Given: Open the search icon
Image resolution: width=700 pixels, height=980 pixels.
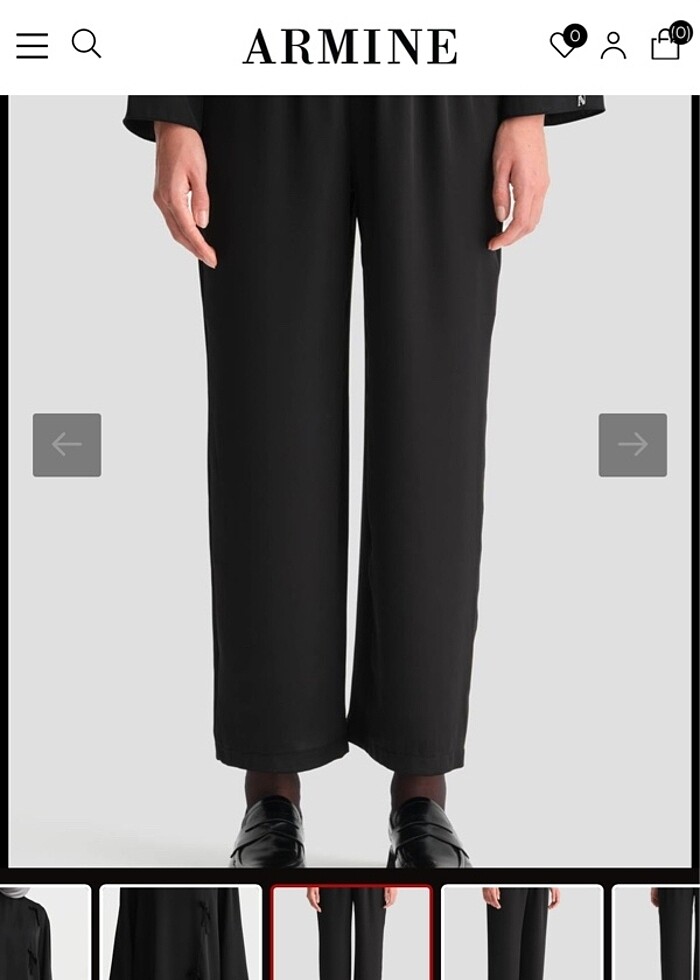Looking at the screenshot, I should click(x=86, y=44).
